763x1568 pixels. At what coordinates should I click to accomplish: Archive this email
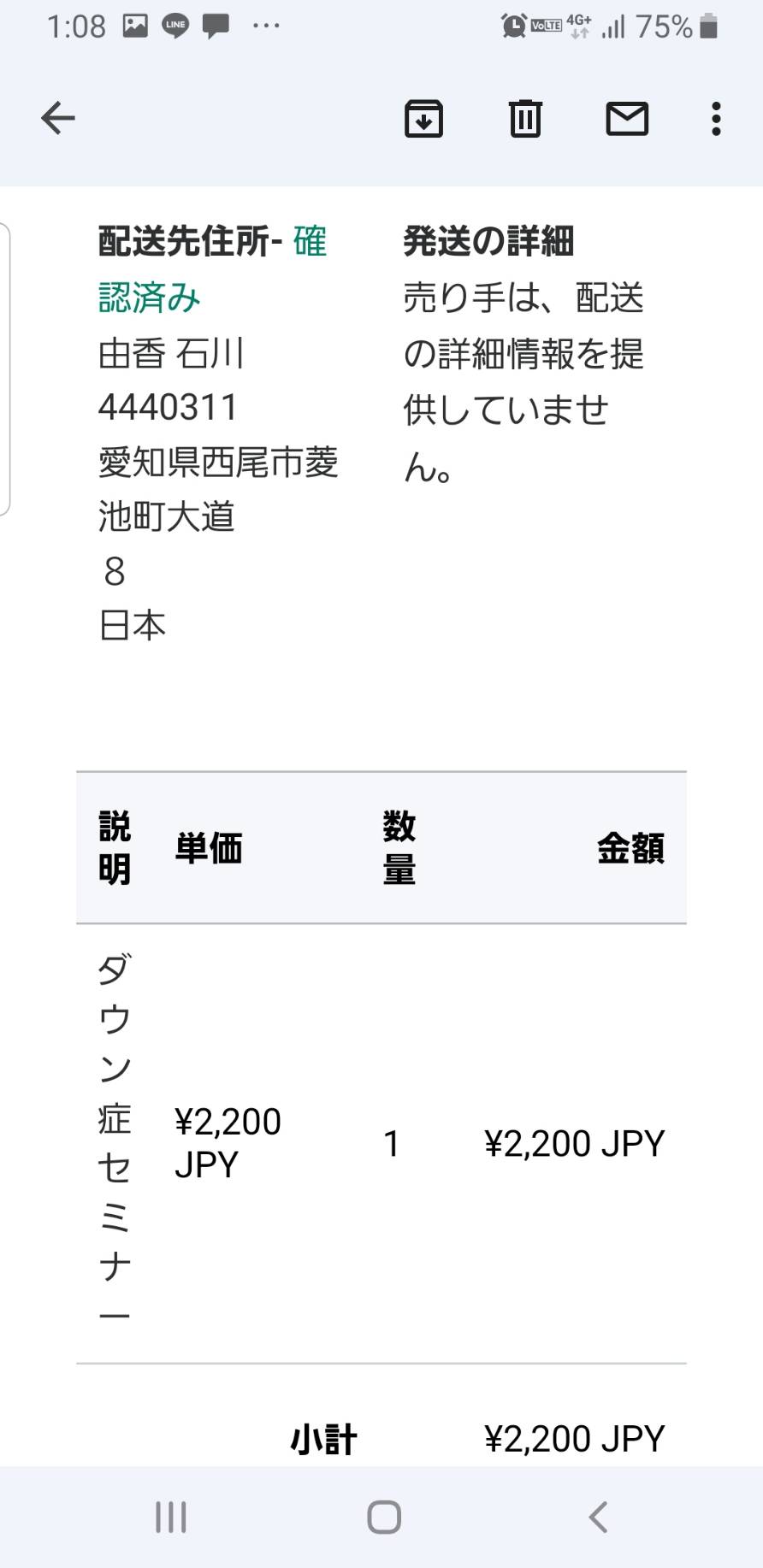pyautogui.click(x=423, y=118)
